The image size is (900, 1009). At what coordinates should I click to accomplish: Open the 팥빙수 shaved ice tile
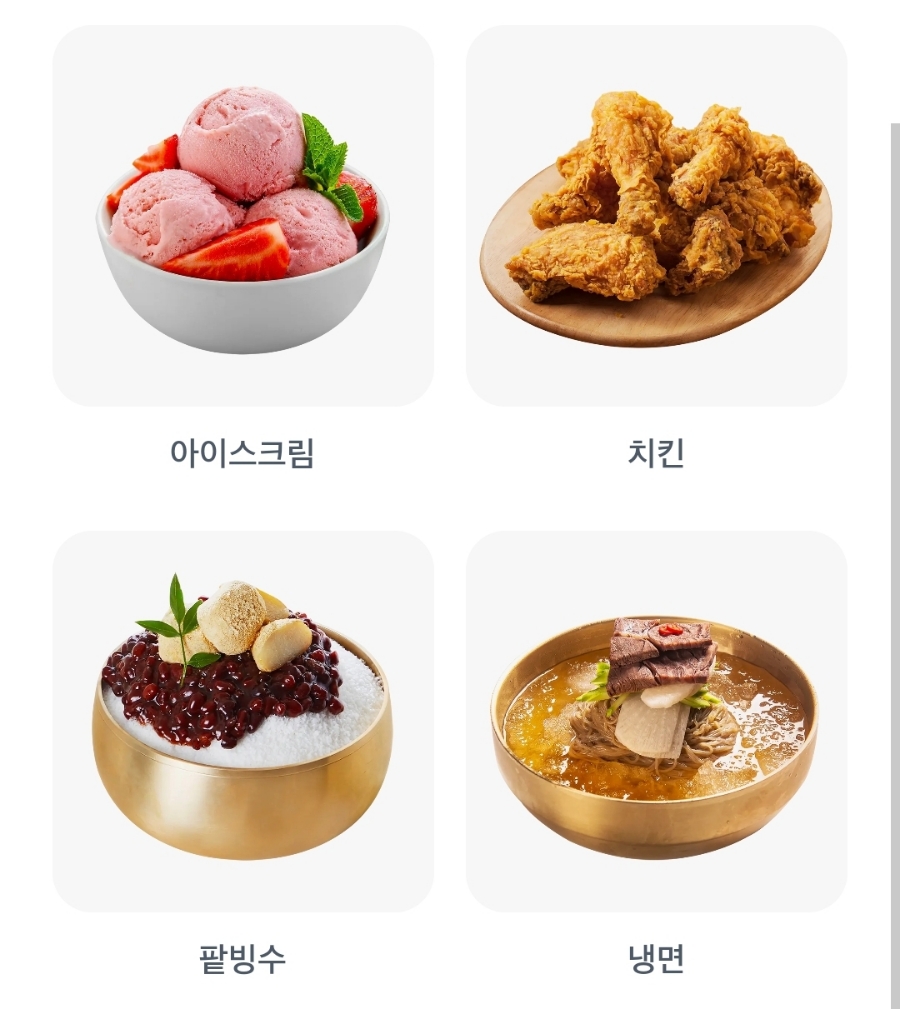[243, 721]
